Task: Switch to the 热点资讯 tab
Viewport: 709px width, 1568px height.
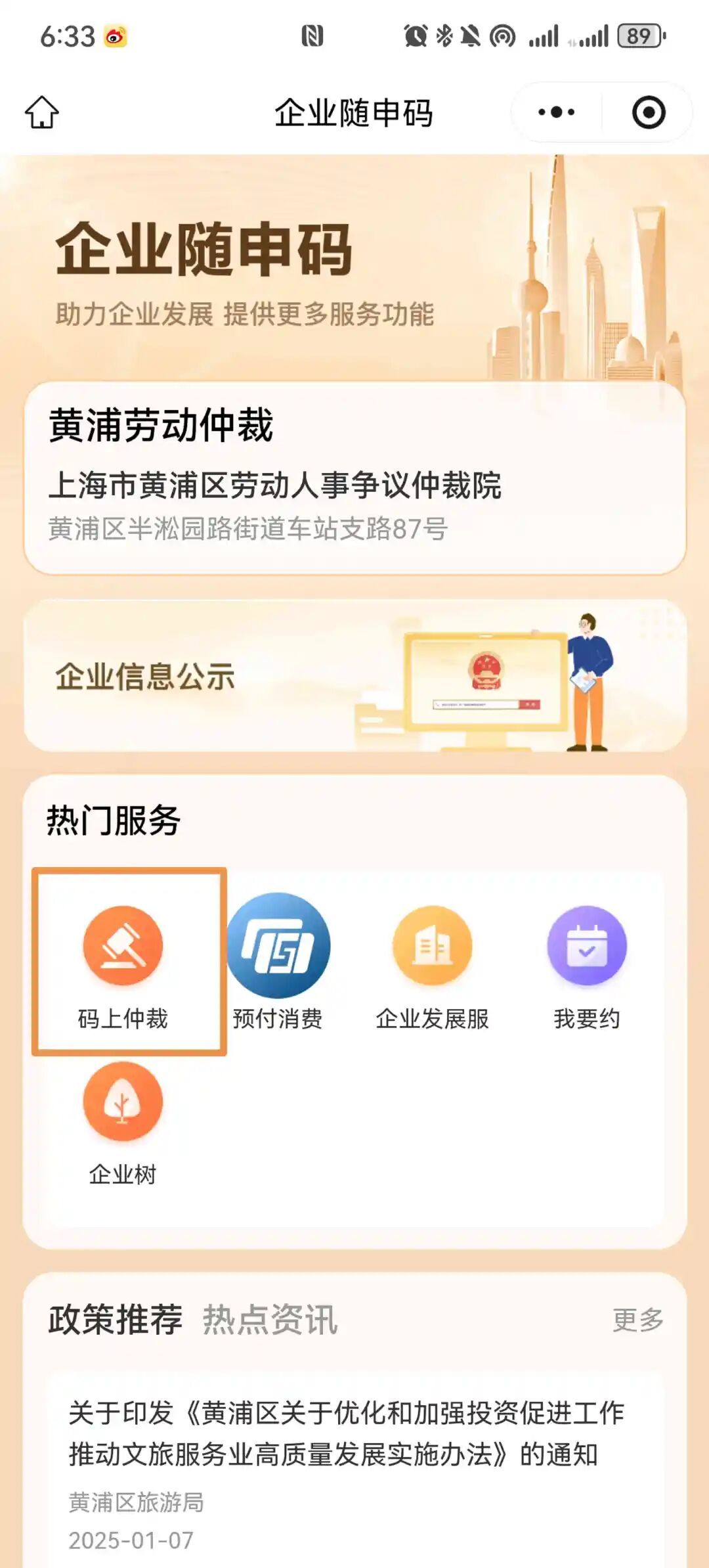Action: (270, 1319)
